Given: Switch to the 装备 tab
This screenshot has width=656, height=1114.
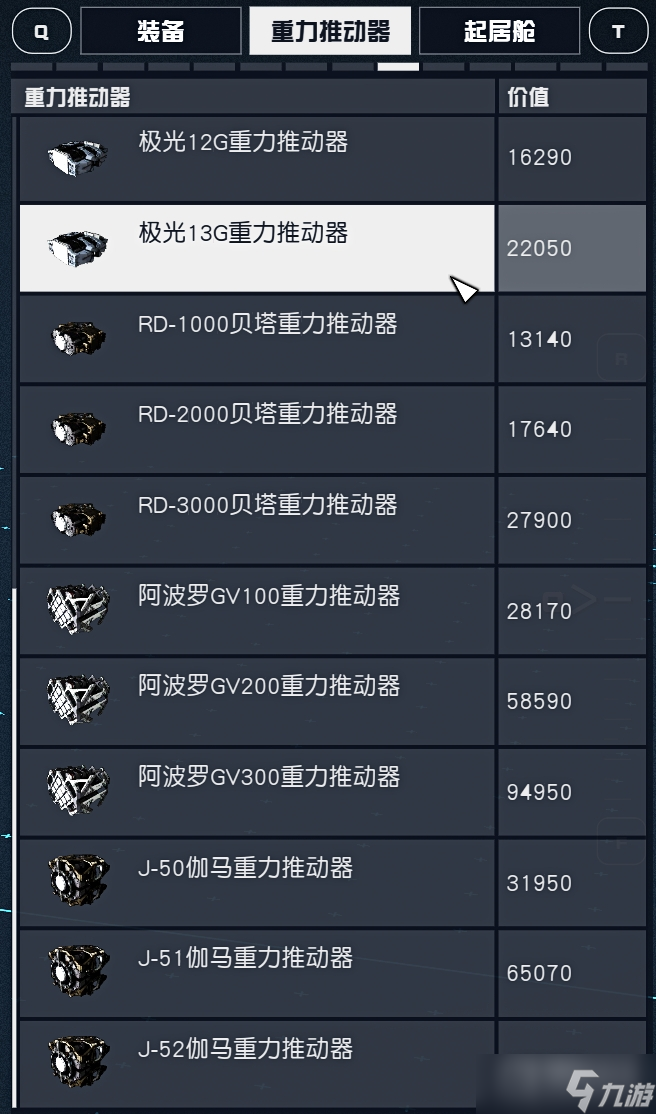Looking at the screenshot, I should [x=160, y=31].
